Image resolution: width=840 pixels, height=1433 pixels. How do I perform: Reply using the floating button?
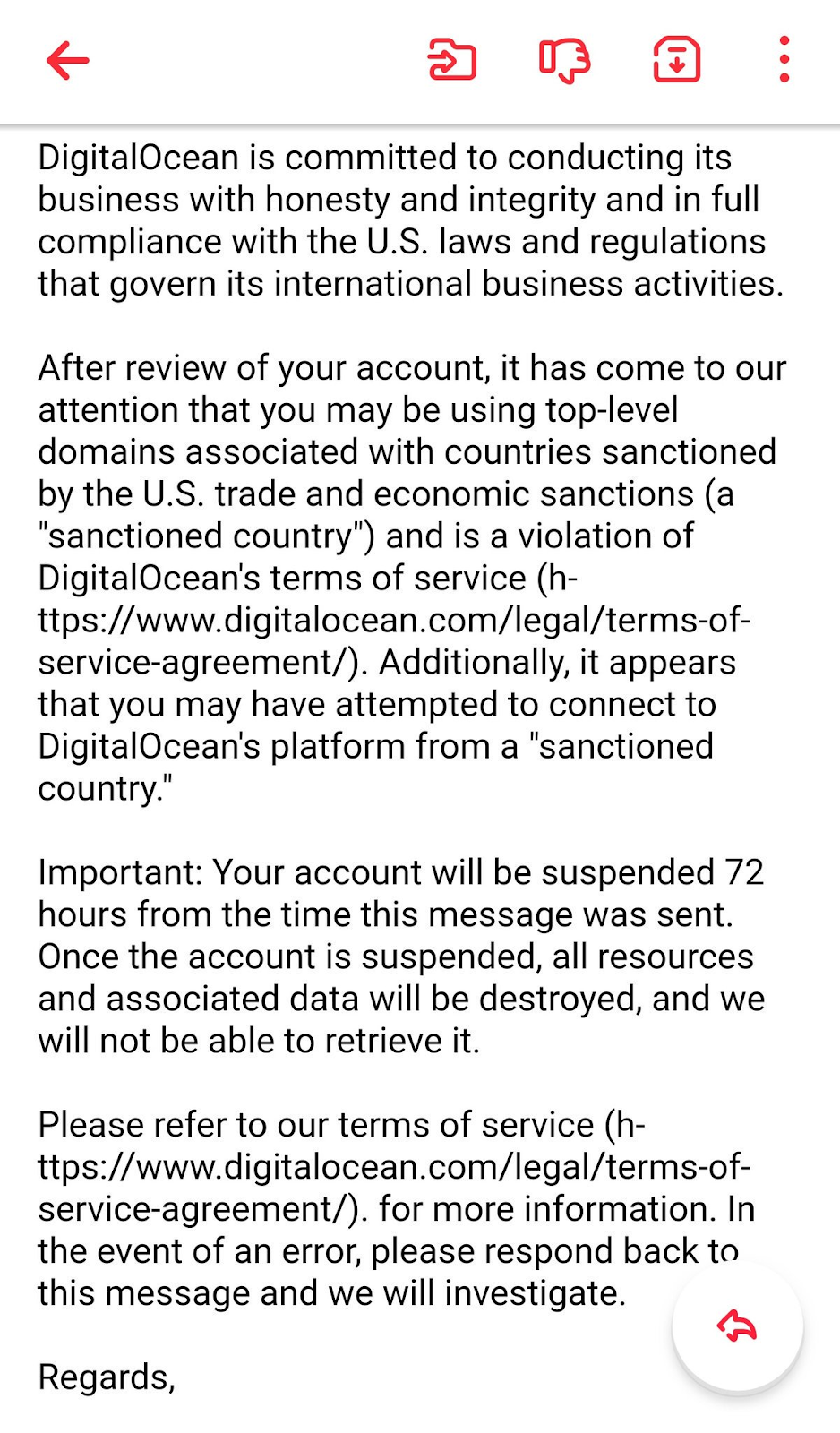[737, 1326]
